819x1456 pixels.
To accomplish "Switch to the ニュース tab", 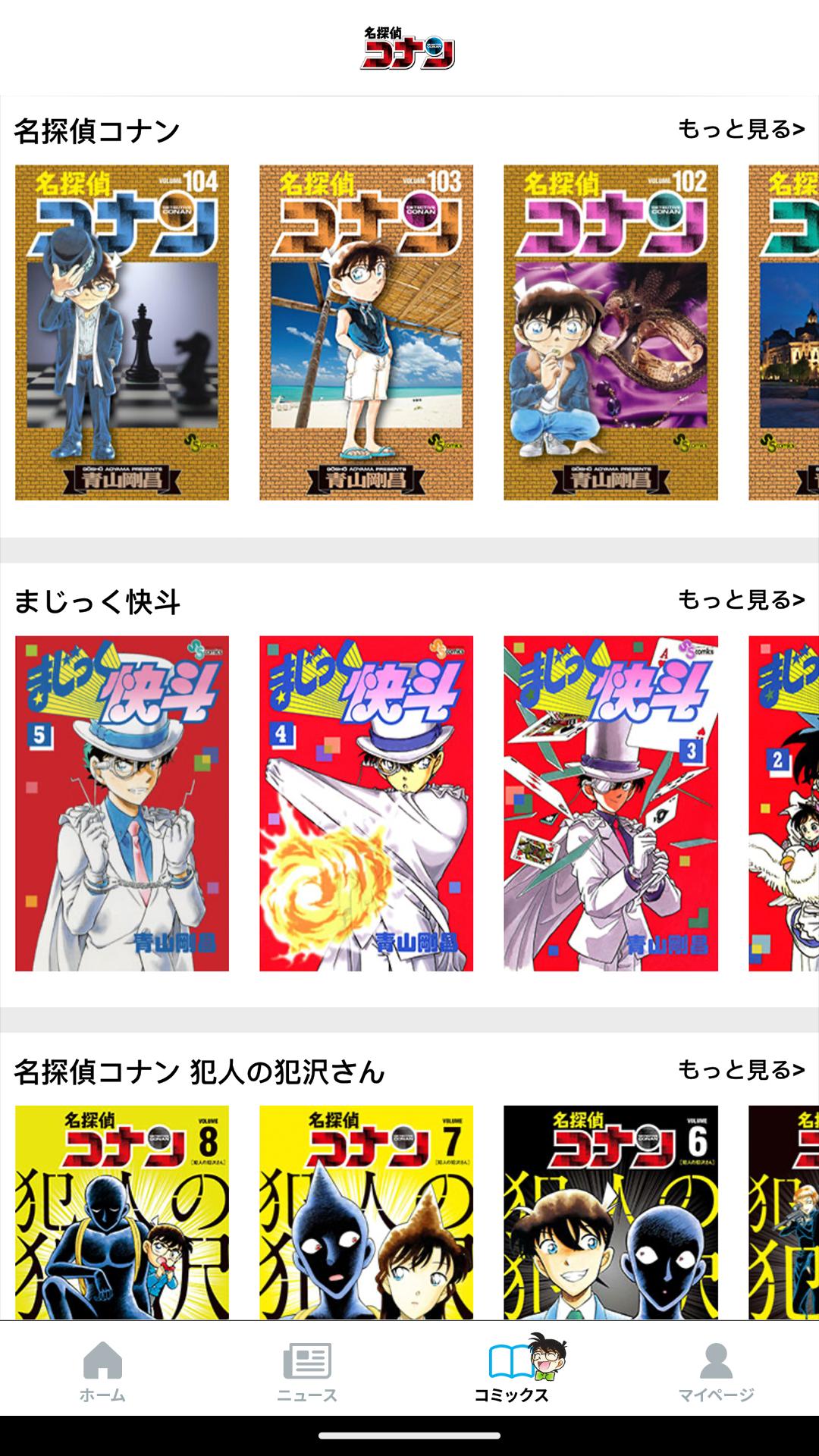I will point(307,1370).
